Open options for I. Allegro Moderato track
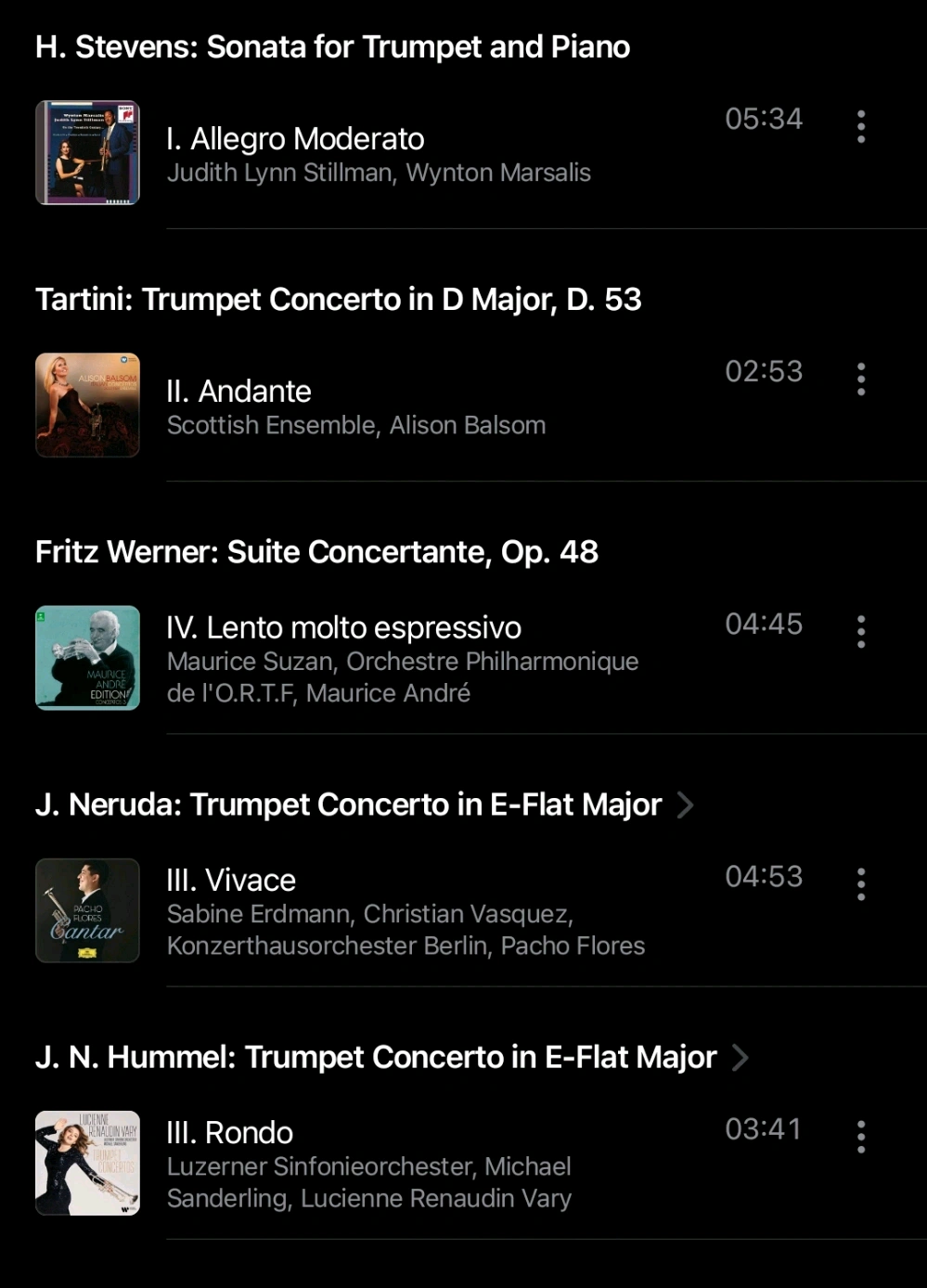 [861, 126]
